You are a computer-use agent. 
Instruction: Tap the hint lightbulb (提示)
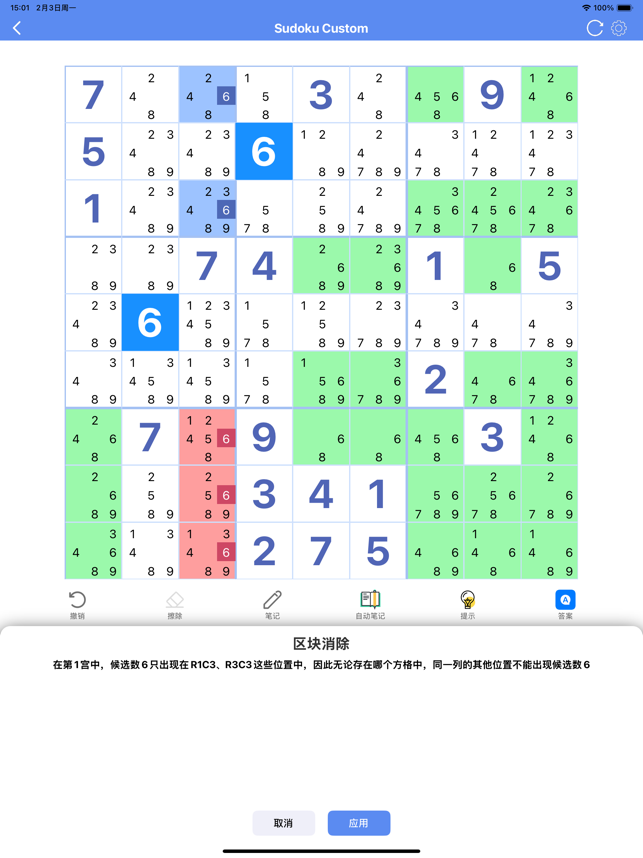(x=467, y=603)
